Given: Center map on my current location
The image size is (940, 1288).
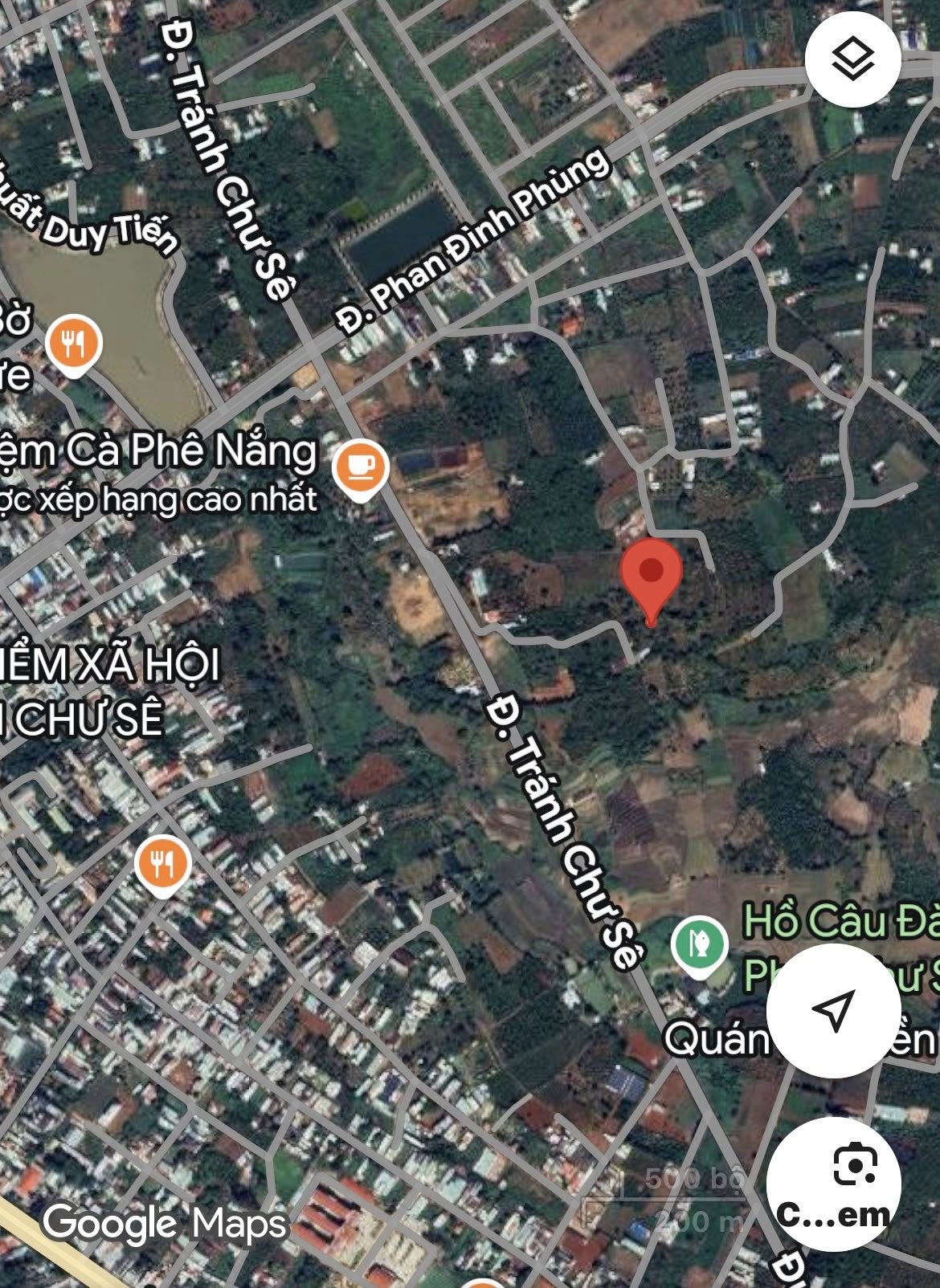Looking at the screenshot, I should tap(833, 1009).
